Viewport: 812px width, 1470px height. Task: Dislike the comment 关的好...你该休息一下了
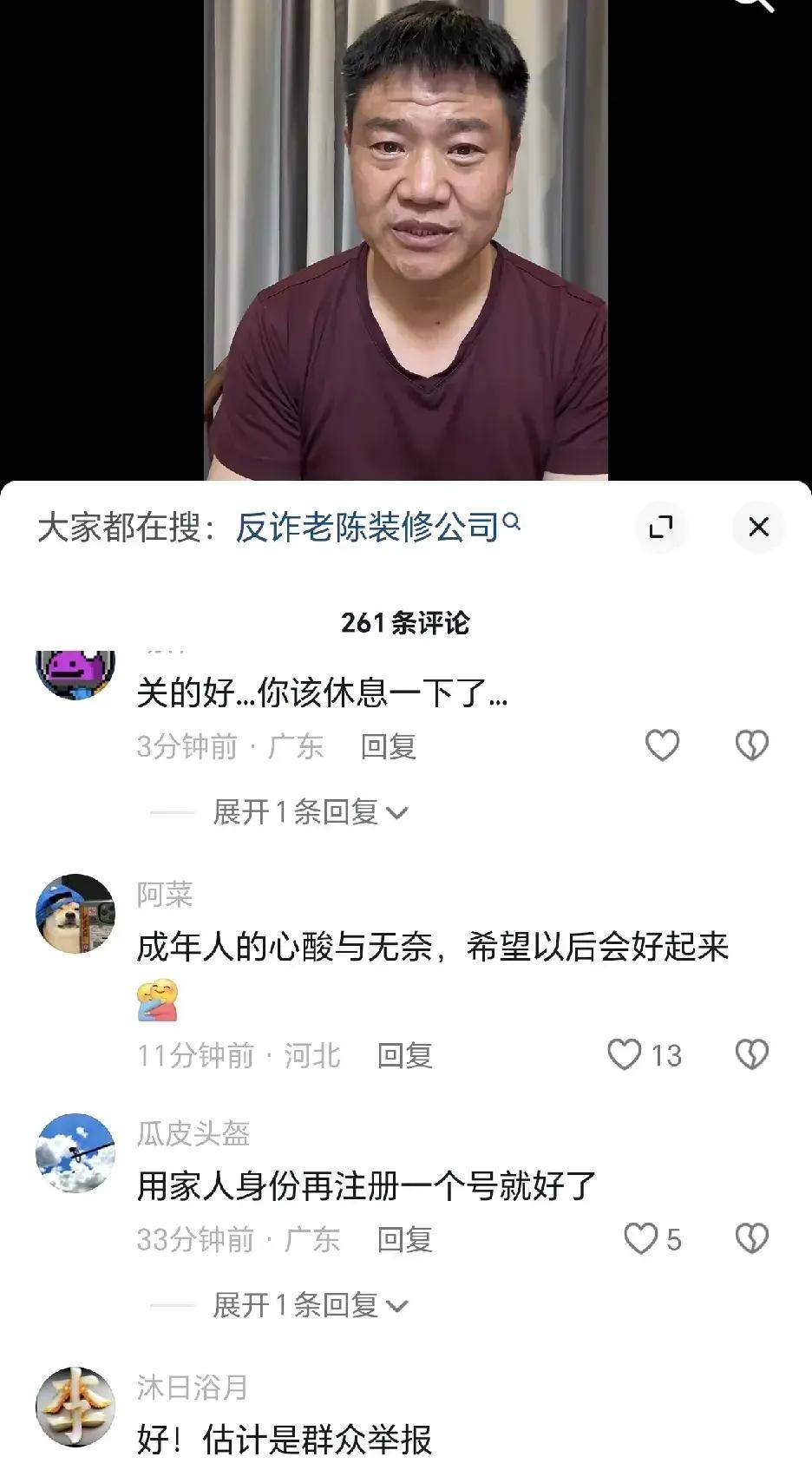pos(751,745)
